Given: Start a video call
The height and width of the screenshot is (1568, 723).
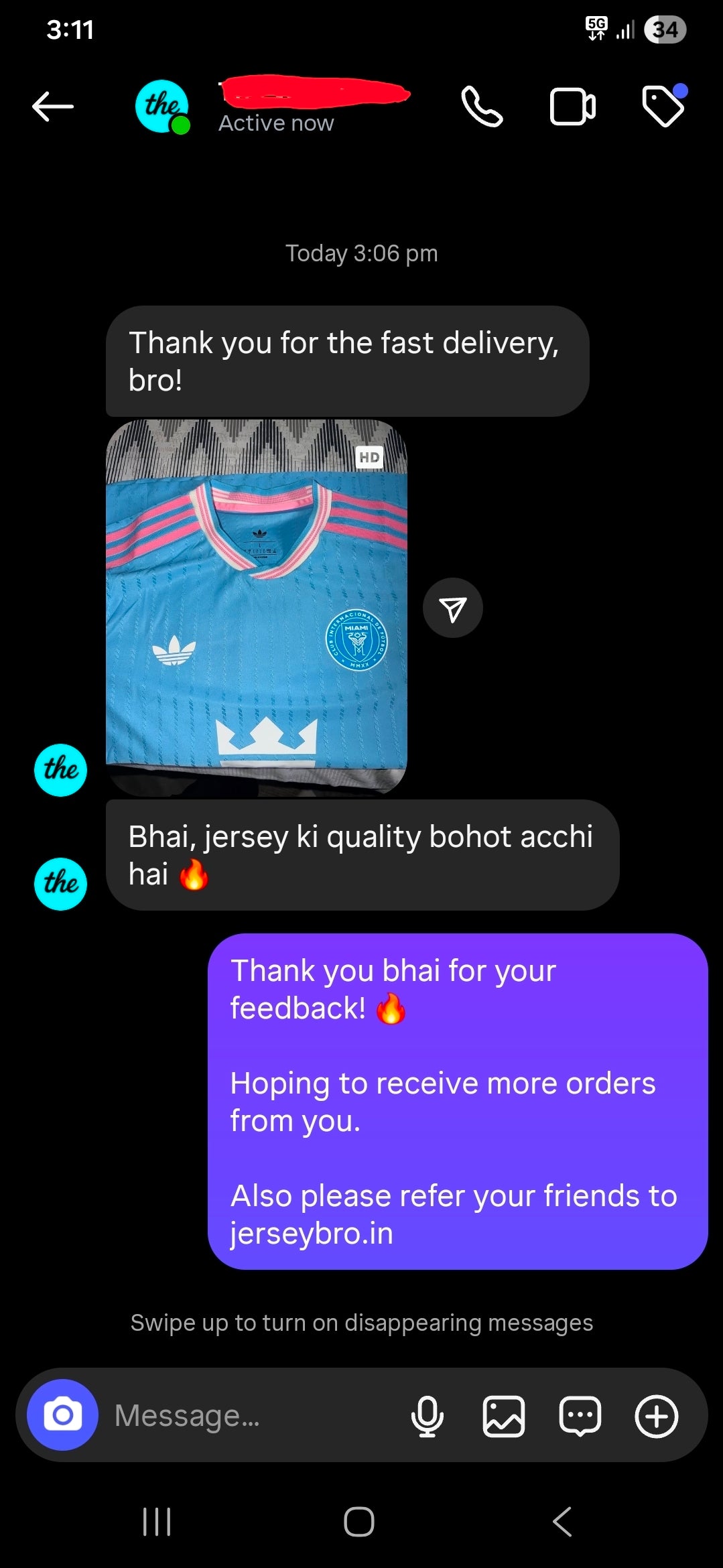Looking at the screenshot, I should pos(572,107).
